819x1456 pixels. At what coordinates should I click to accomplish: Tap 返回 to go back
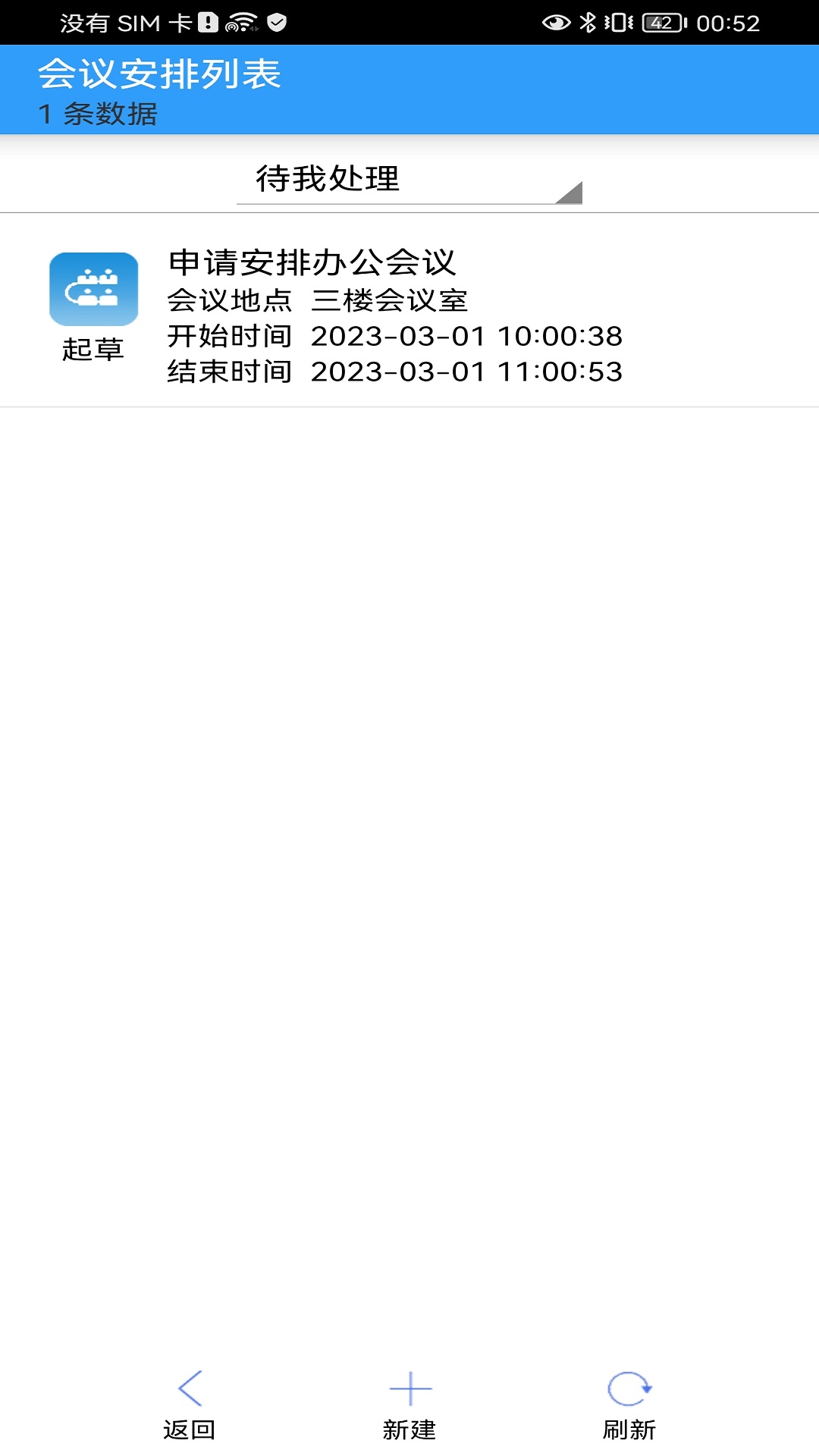(x=190, y=1429)
